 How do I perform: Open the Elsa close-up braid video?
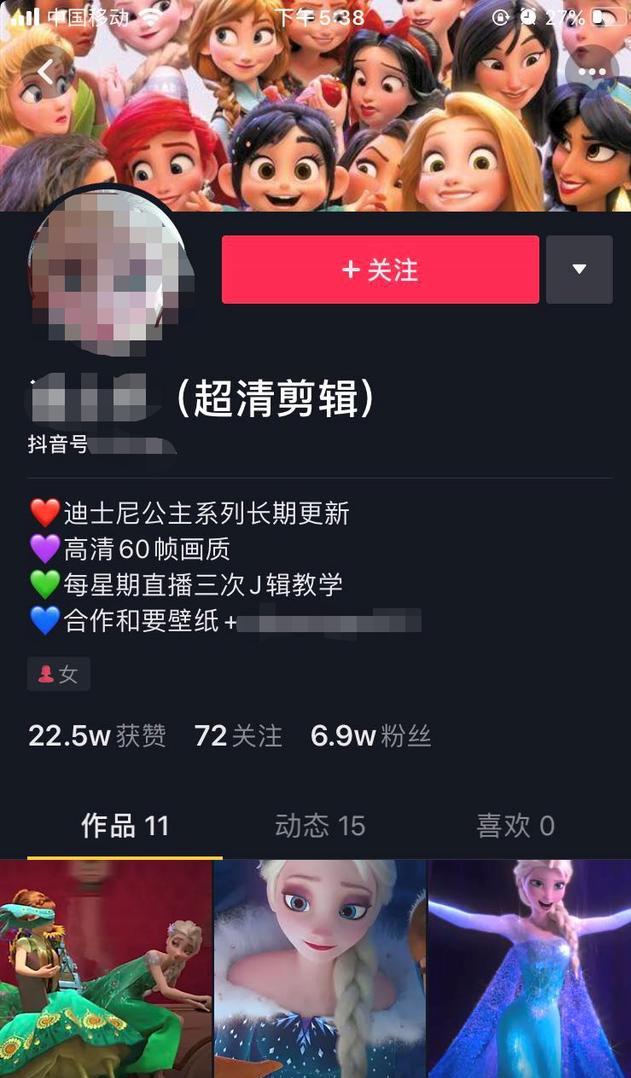pyautogui.click(x=320, y=968)
